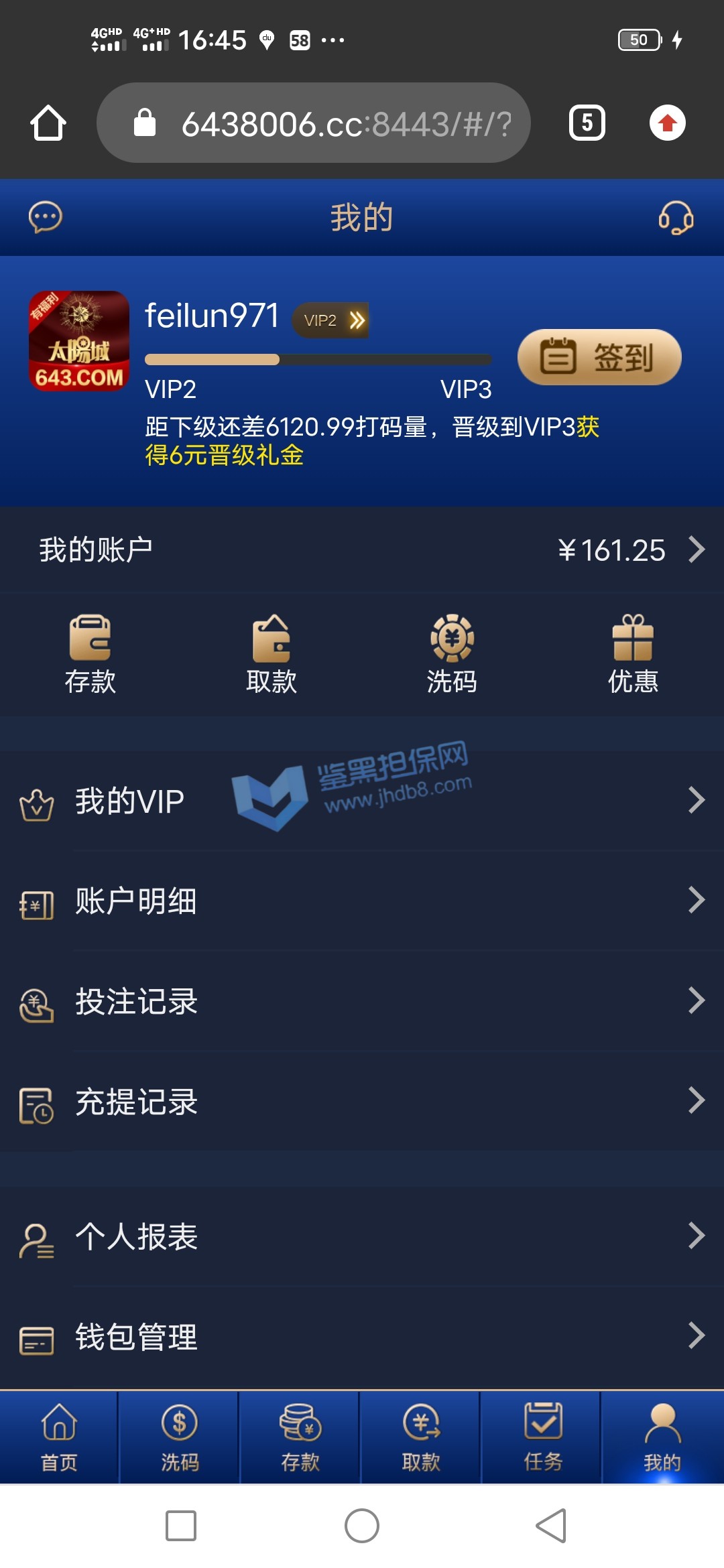View 投注记录 betting records
The image size is (724, 1568).
(362, 1001)
